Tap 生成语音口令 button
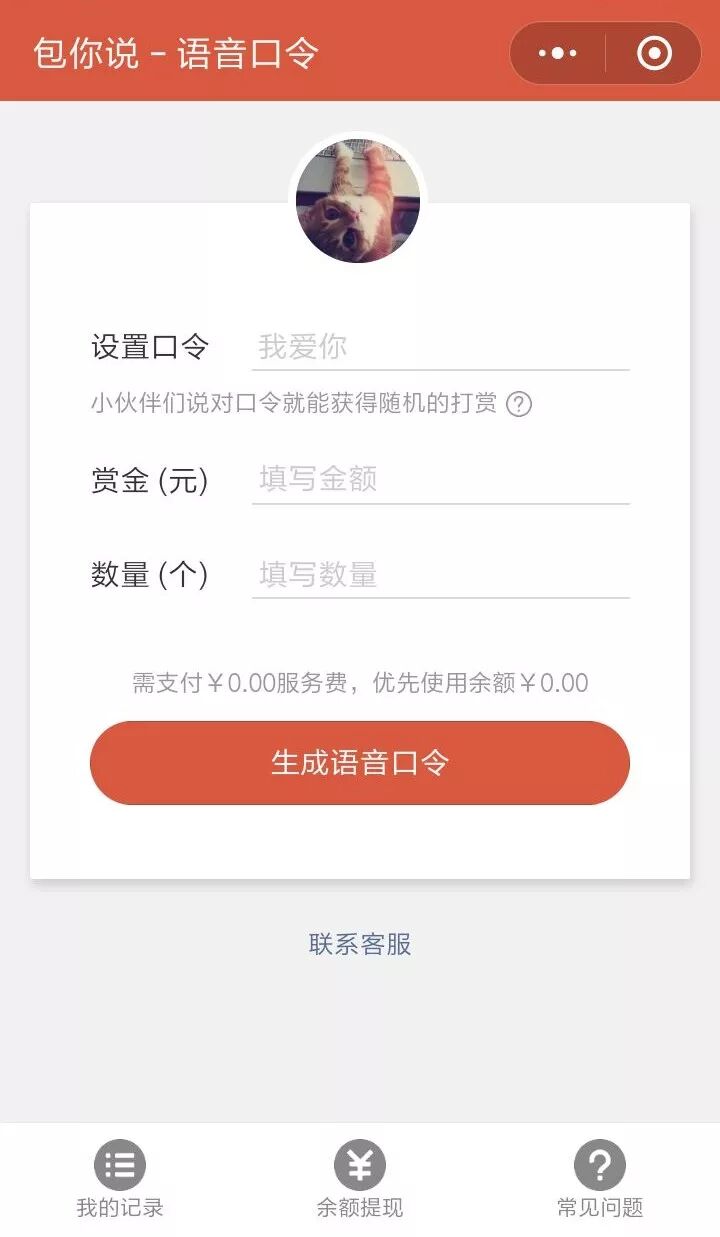Viewport: 720px width, 1237px height. 360,763
